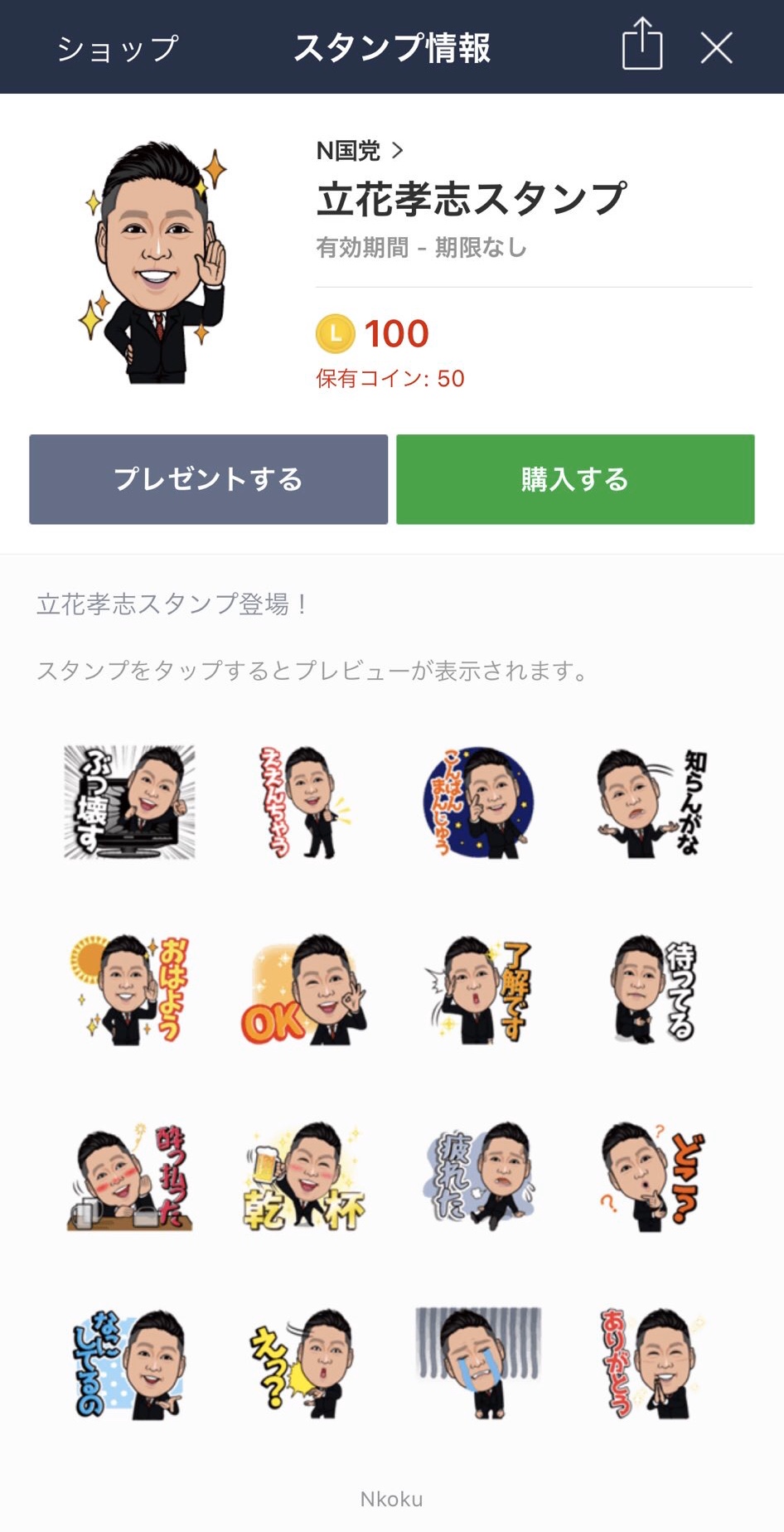The width and height of the screenshot is (784, 1532).
Task: Preview the crying face sticker
Action: [479, 1364]
